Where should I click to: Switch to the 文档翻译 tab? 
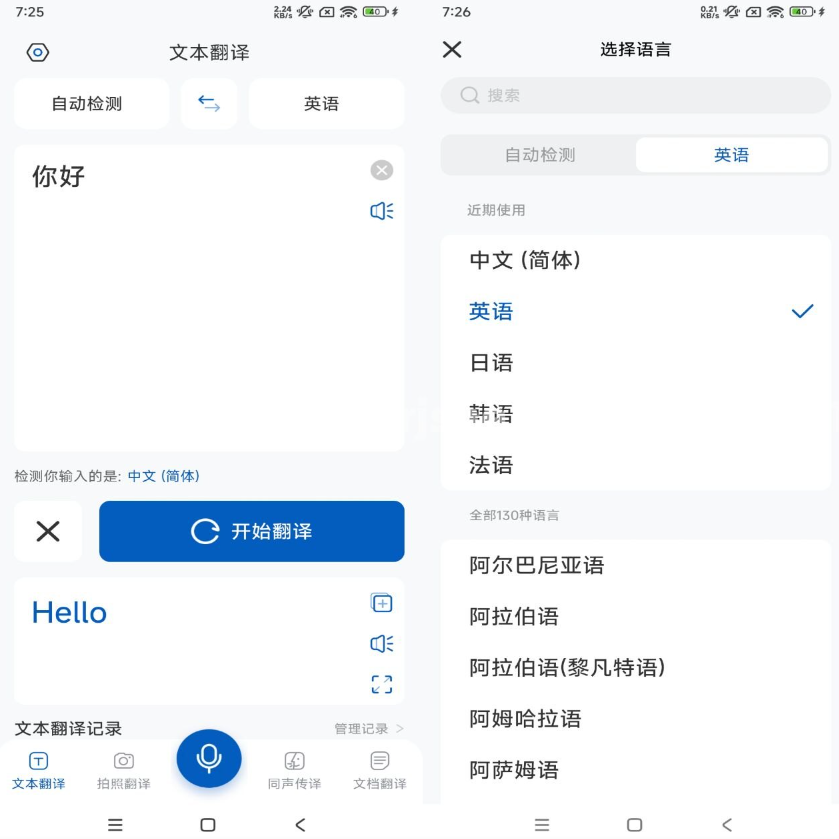click(380, 770)
